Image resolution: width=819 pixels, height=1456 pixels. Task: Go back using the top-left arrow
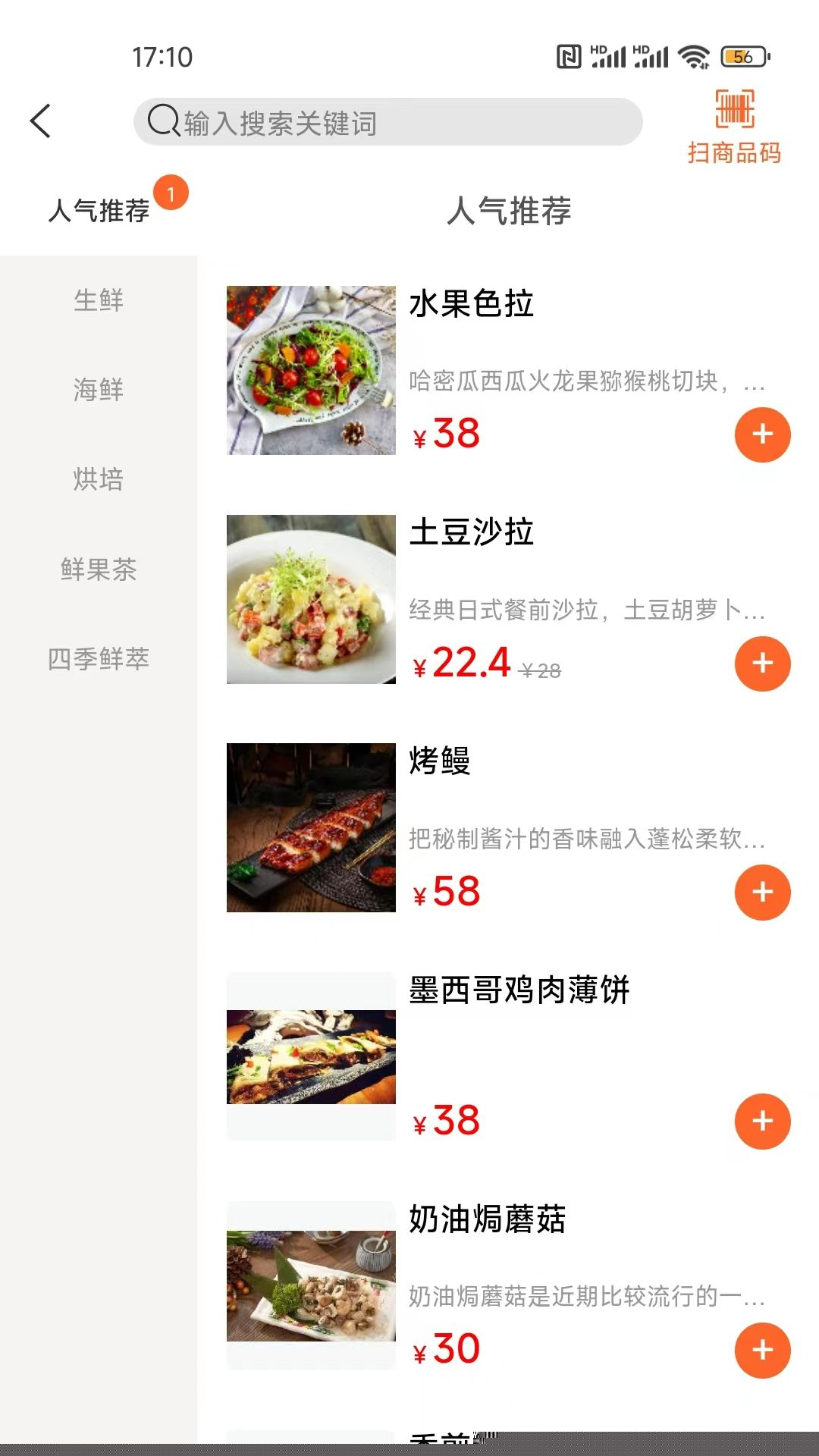(41, 121)
